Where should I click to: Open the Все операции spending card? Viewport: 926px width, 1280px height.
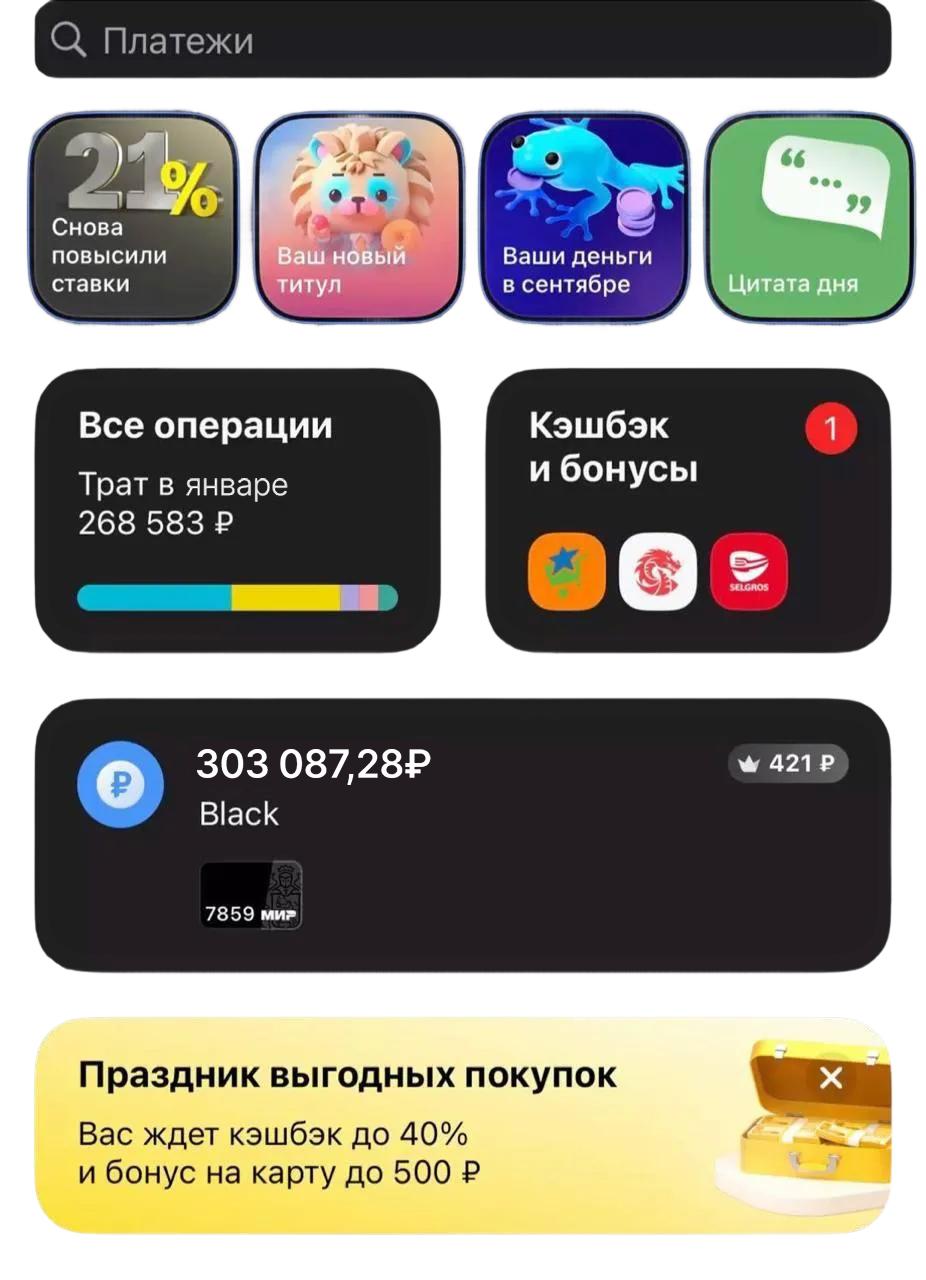(237, 510)
